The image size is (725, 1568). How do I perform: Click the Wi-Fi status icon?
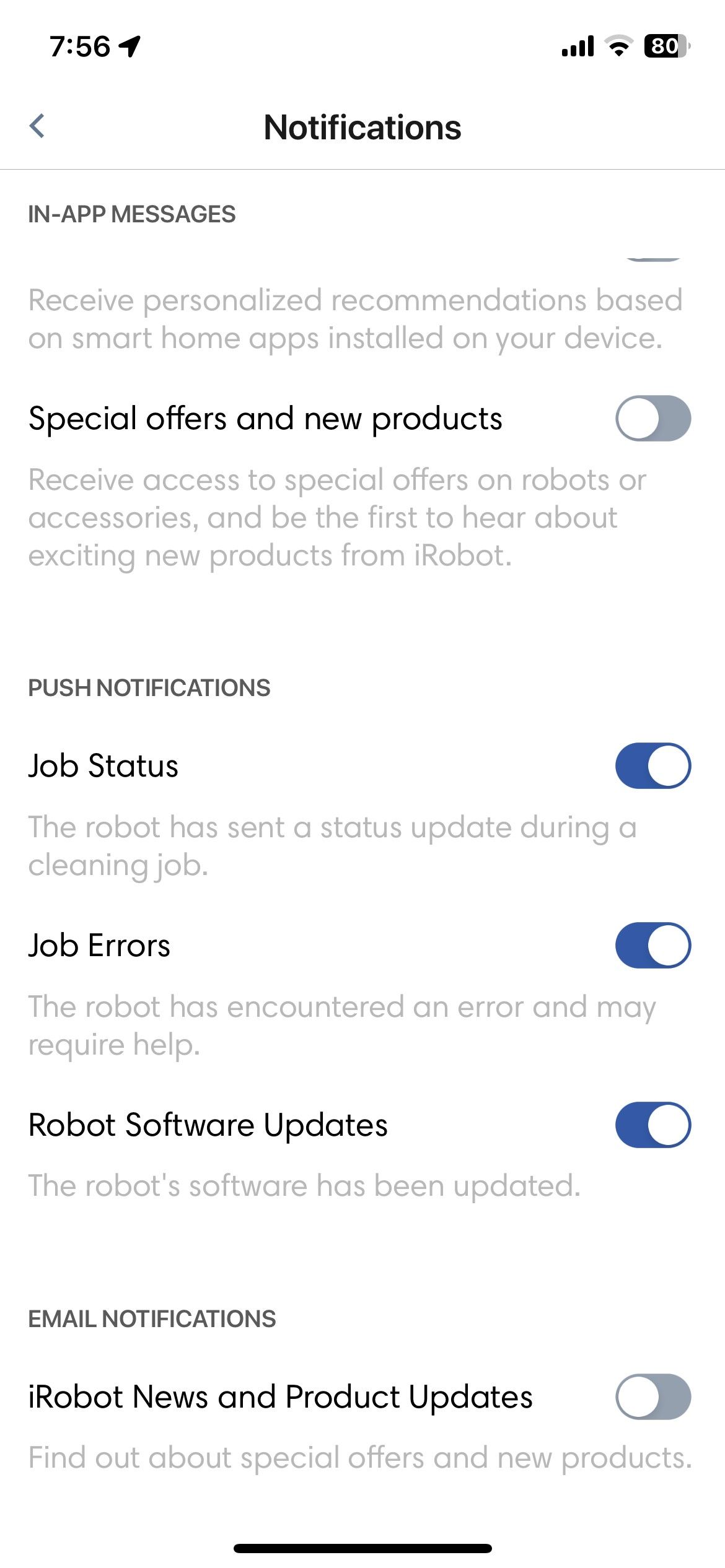[x=621, y=45]
